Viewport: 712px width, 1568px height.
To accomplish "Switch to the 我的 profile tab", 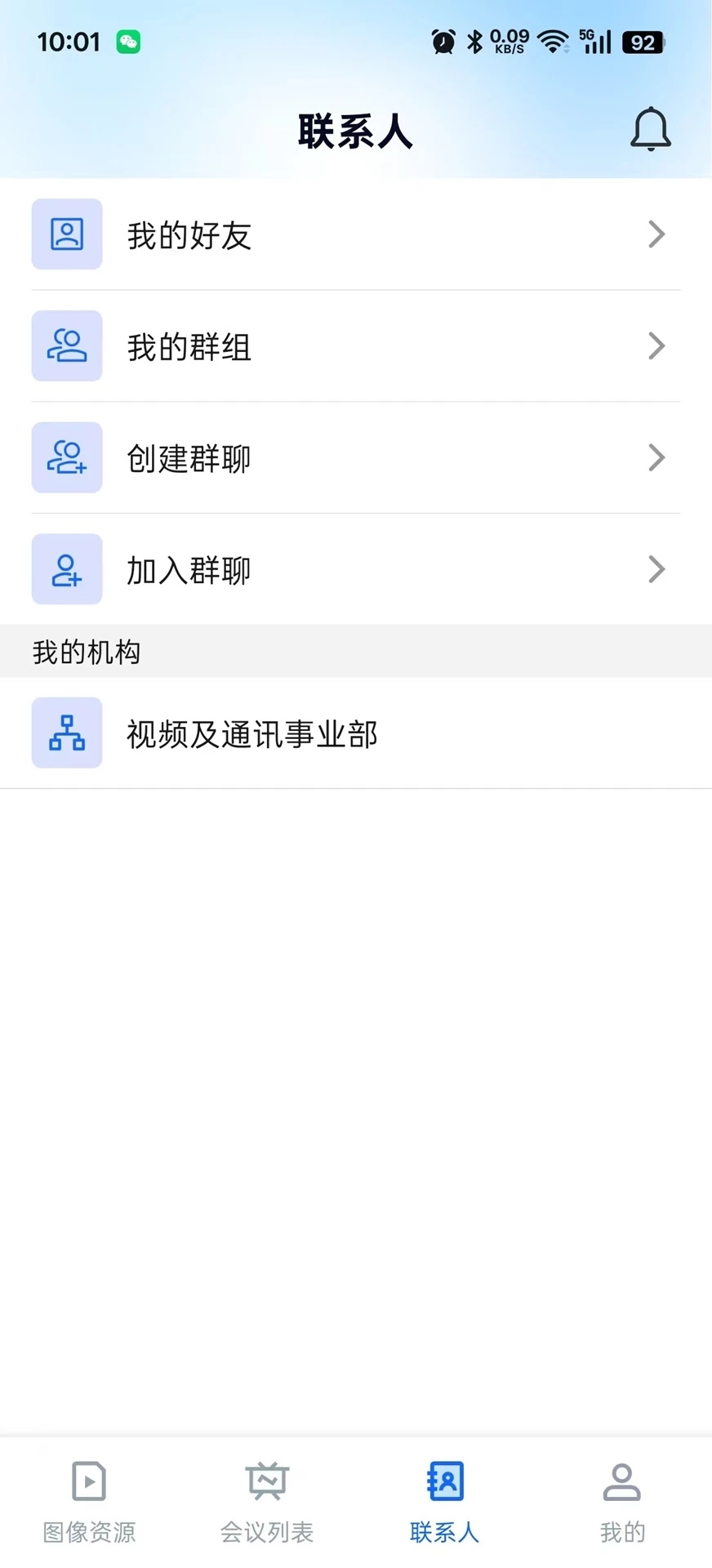I will [622, 1501].
